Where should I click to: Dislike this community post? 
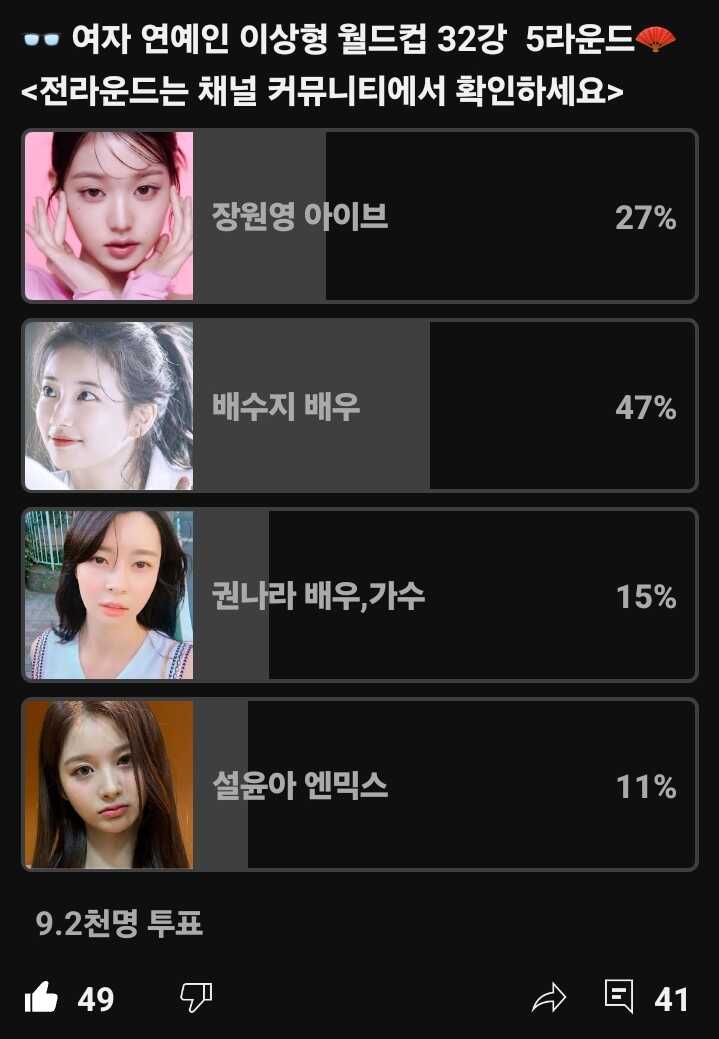[196, 996]
